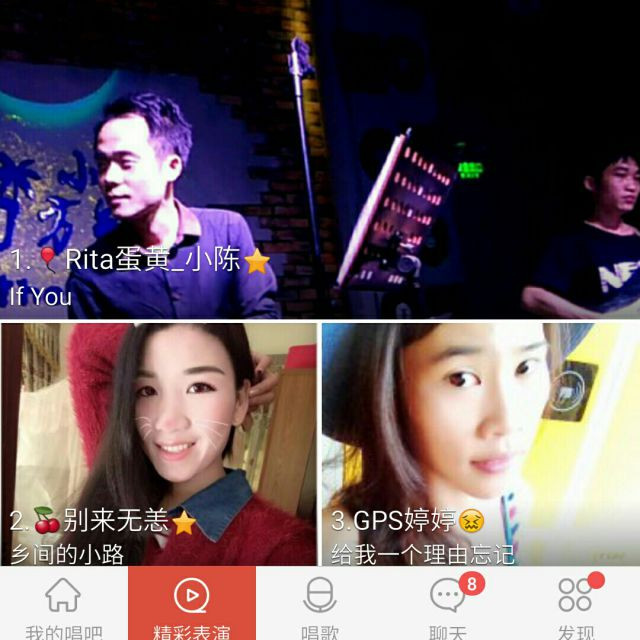Go to the 唱歌 tab
The height and width of the screenshot is (640, 640).
pos(320,605)
